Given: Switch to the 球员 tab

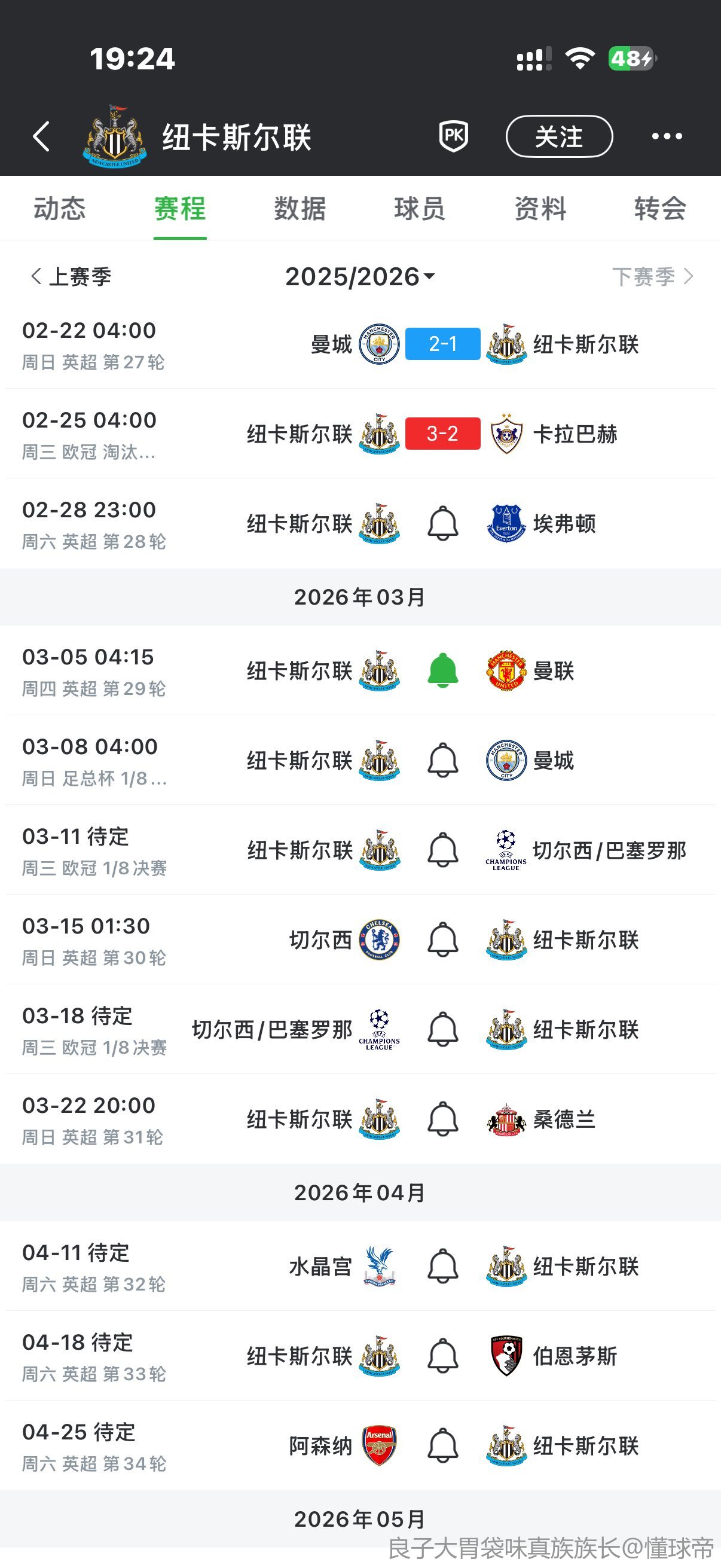Looking at the screenshot, I should 420,209.
